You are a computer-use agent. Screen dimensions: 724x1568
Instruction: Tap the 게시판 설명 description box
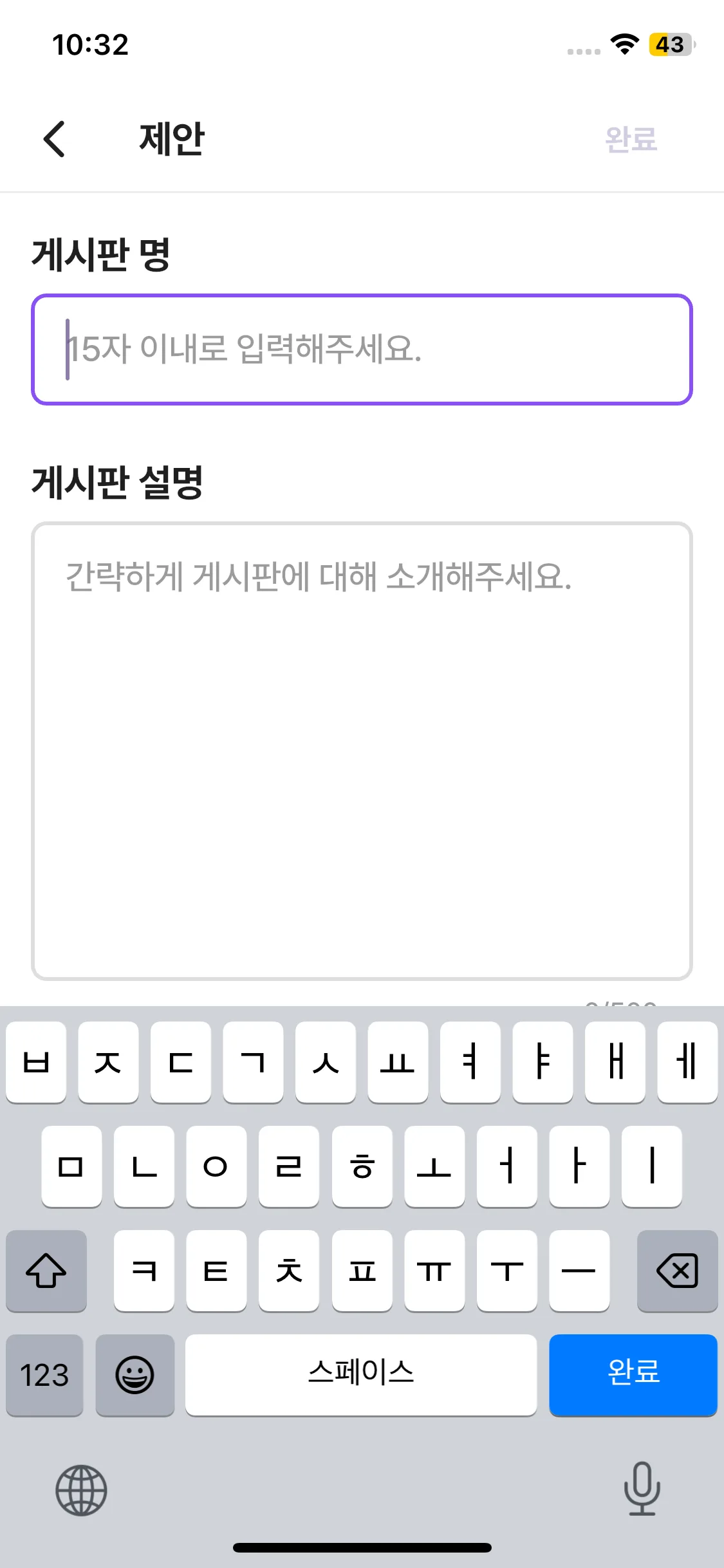[362, 751]
